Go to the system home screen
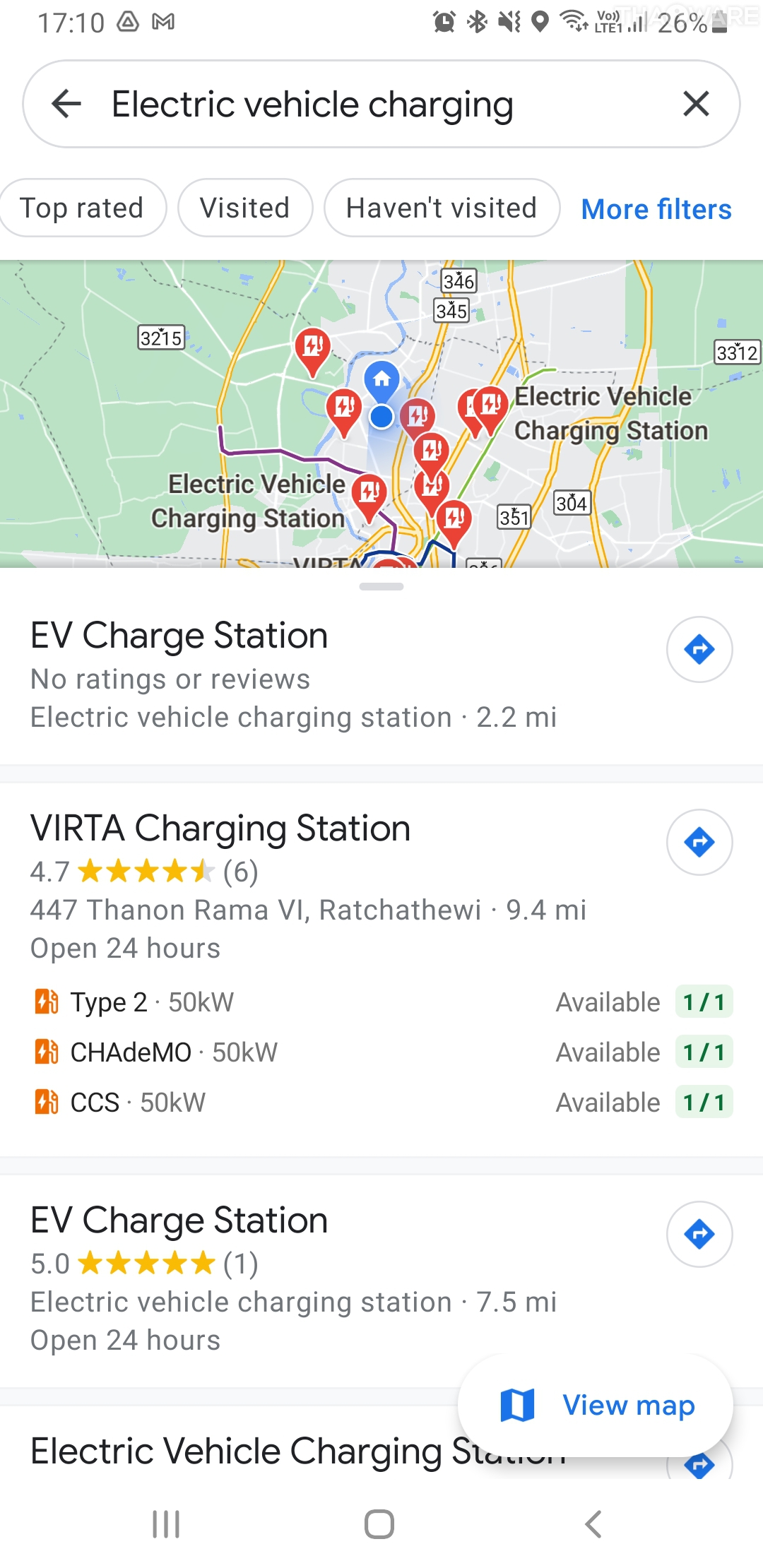Viewport: 763px width, 1568px height. point(379,1524)
